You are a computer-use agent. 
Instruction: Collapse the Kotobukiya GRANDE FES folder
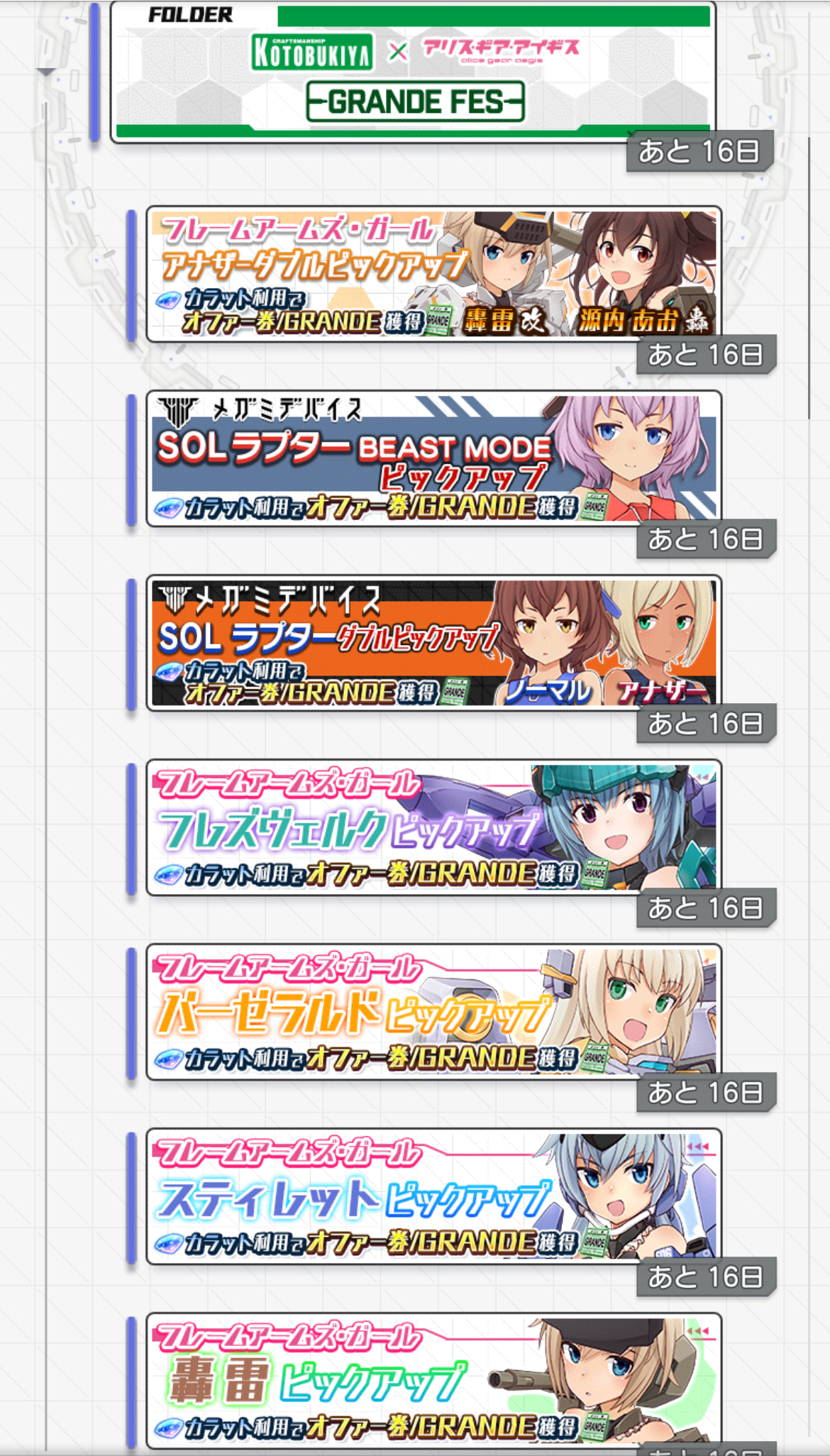[x=413, y=71]
